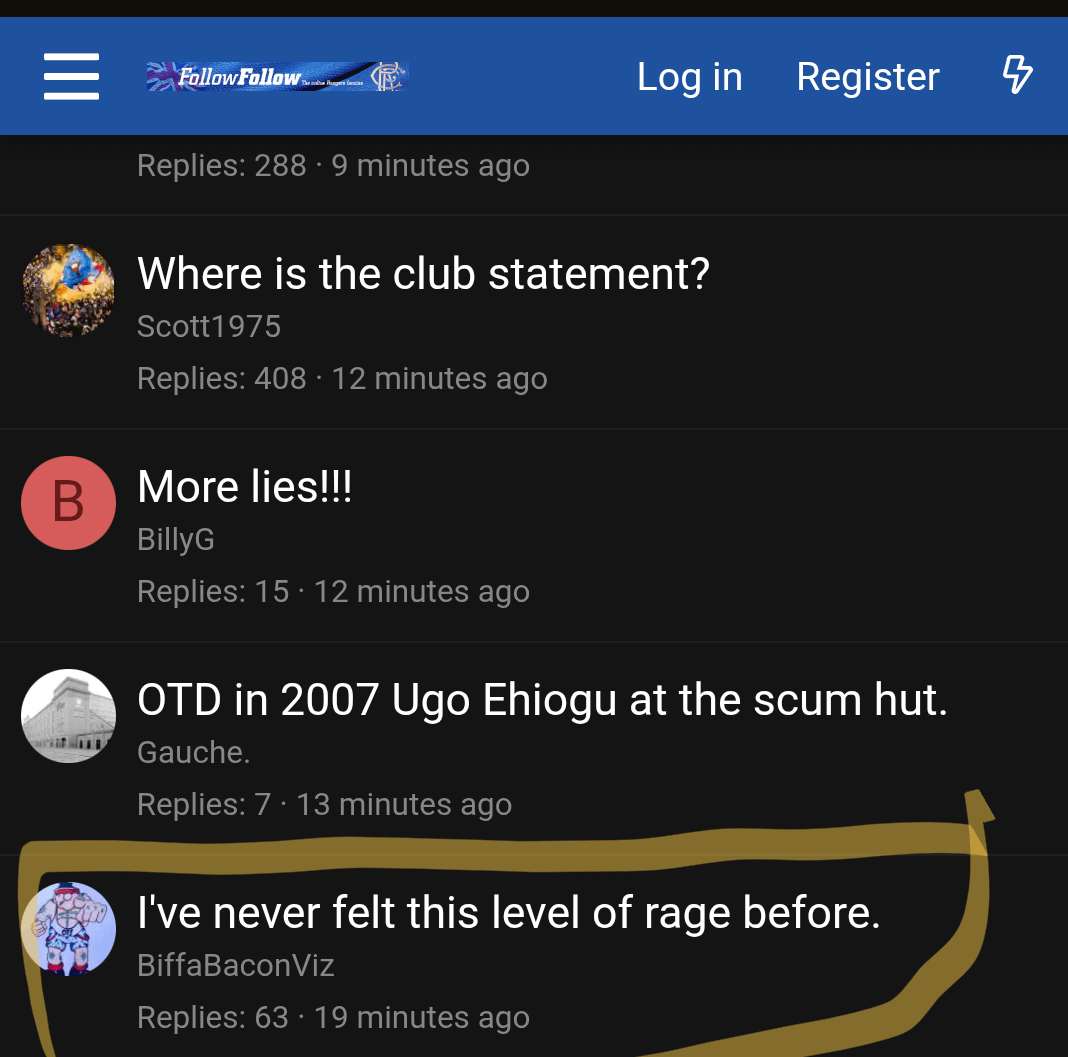Viewport: 1068px width, 1057px height.
Task: Open the hamburger navigation menu
Action: (x=71, y=76)
